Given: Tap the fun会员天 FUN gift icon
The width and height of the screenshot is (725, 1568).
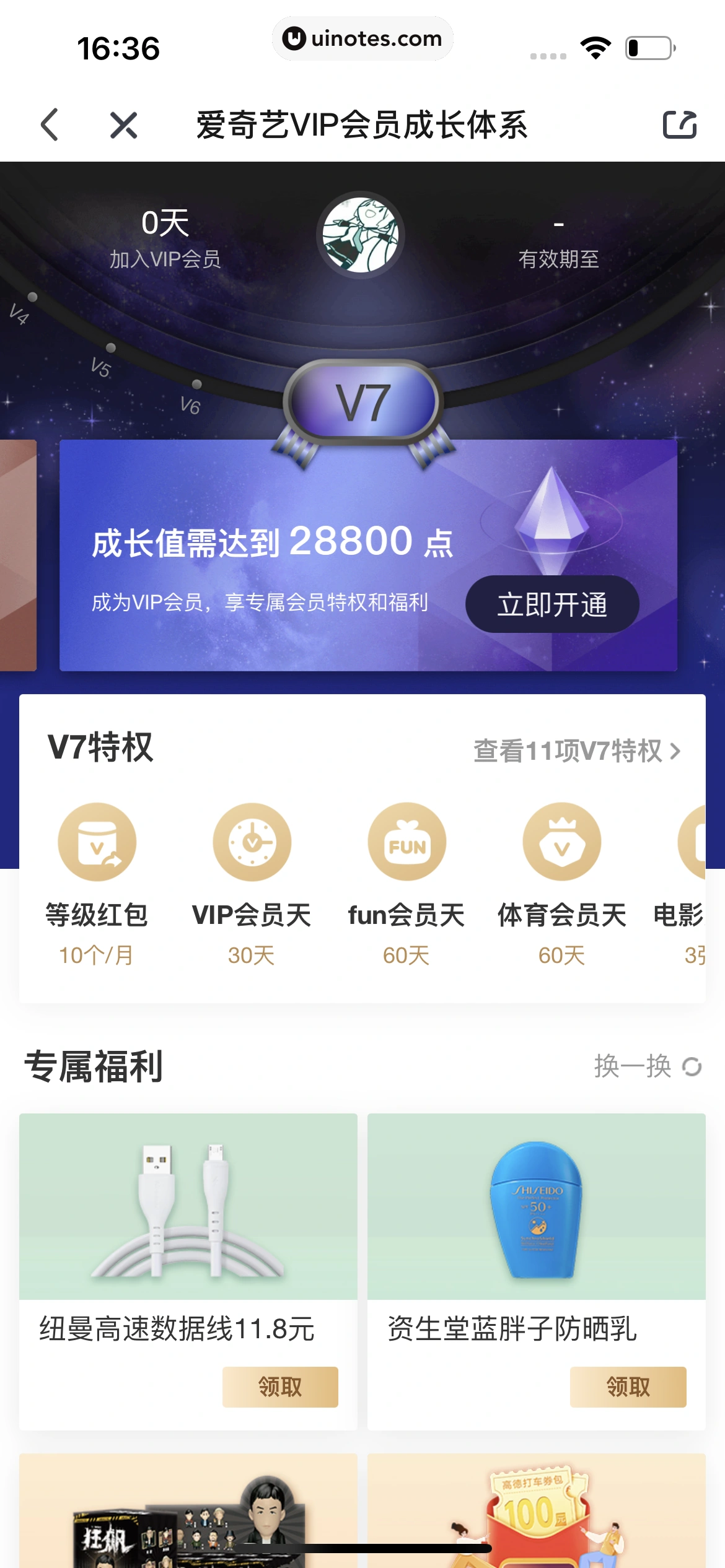Looking at the screenshot, I should 406,841.
